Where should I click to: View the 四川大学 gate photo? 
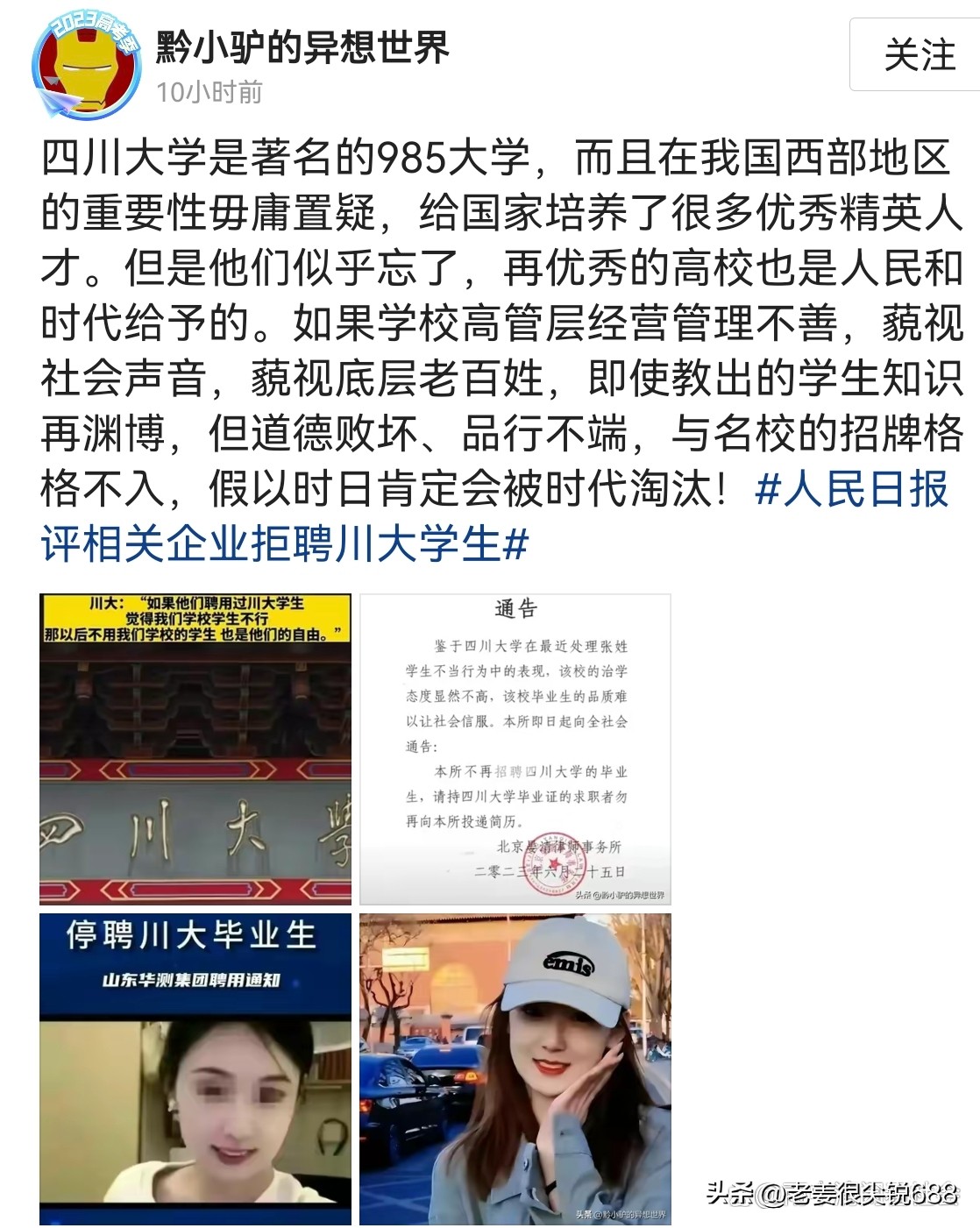(195, 749)
